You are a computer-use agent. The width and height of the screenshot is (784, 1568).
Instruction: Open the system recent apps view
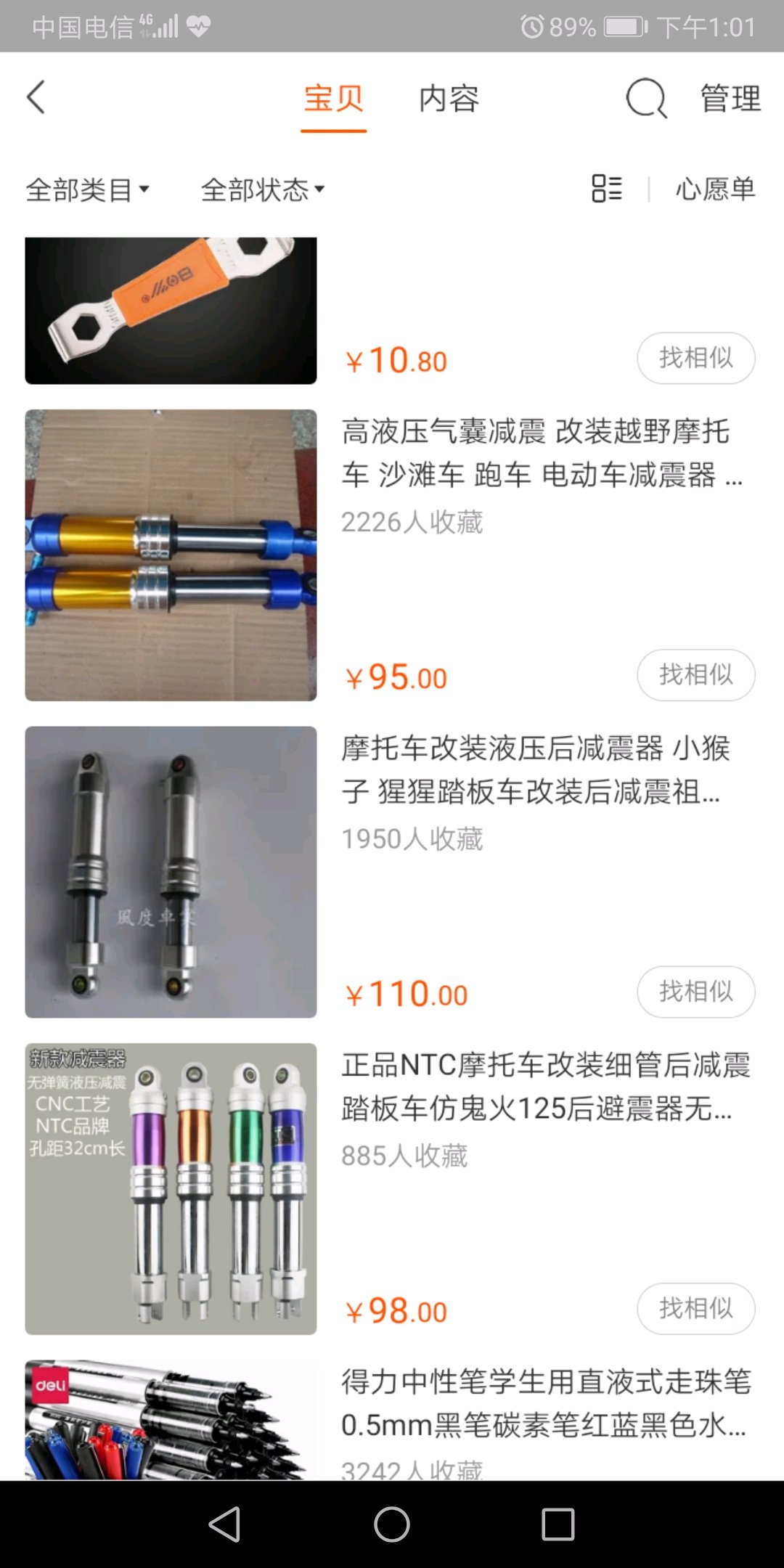[558, 1524]
